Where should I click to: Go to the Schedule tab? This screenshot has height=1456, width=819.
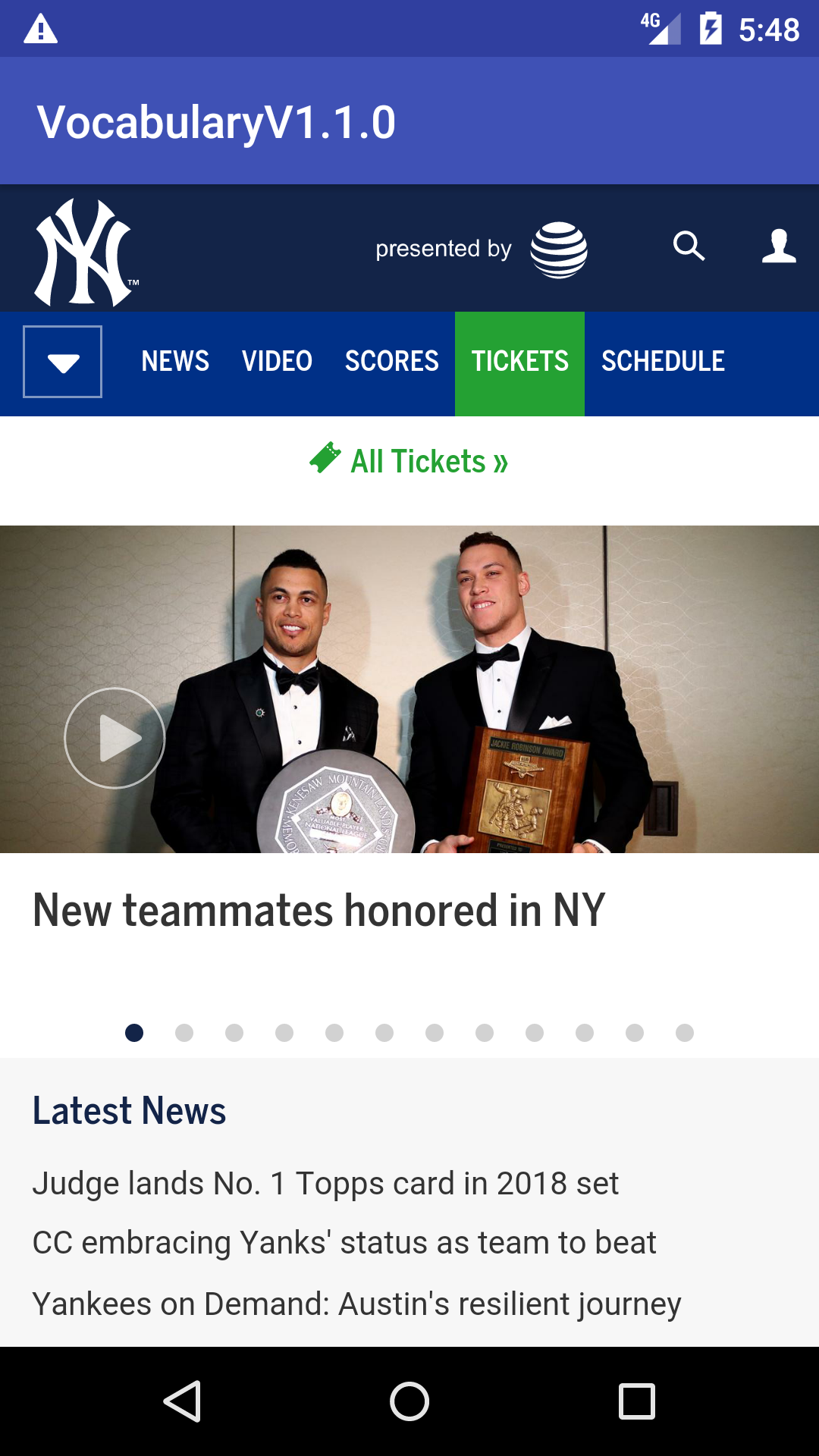tap(663, 361)
